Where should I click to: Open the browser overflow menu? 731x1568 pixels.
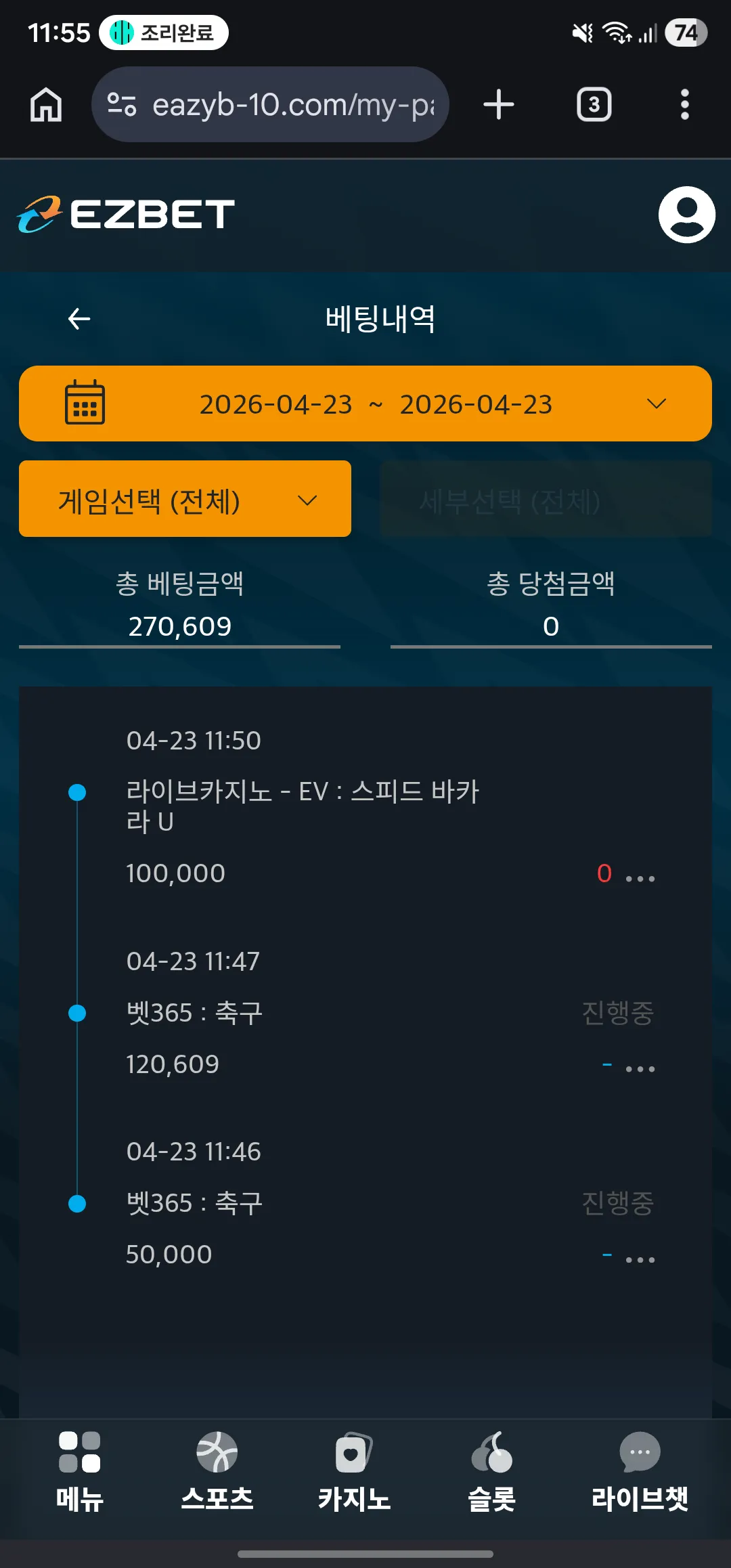pos(685,104)
